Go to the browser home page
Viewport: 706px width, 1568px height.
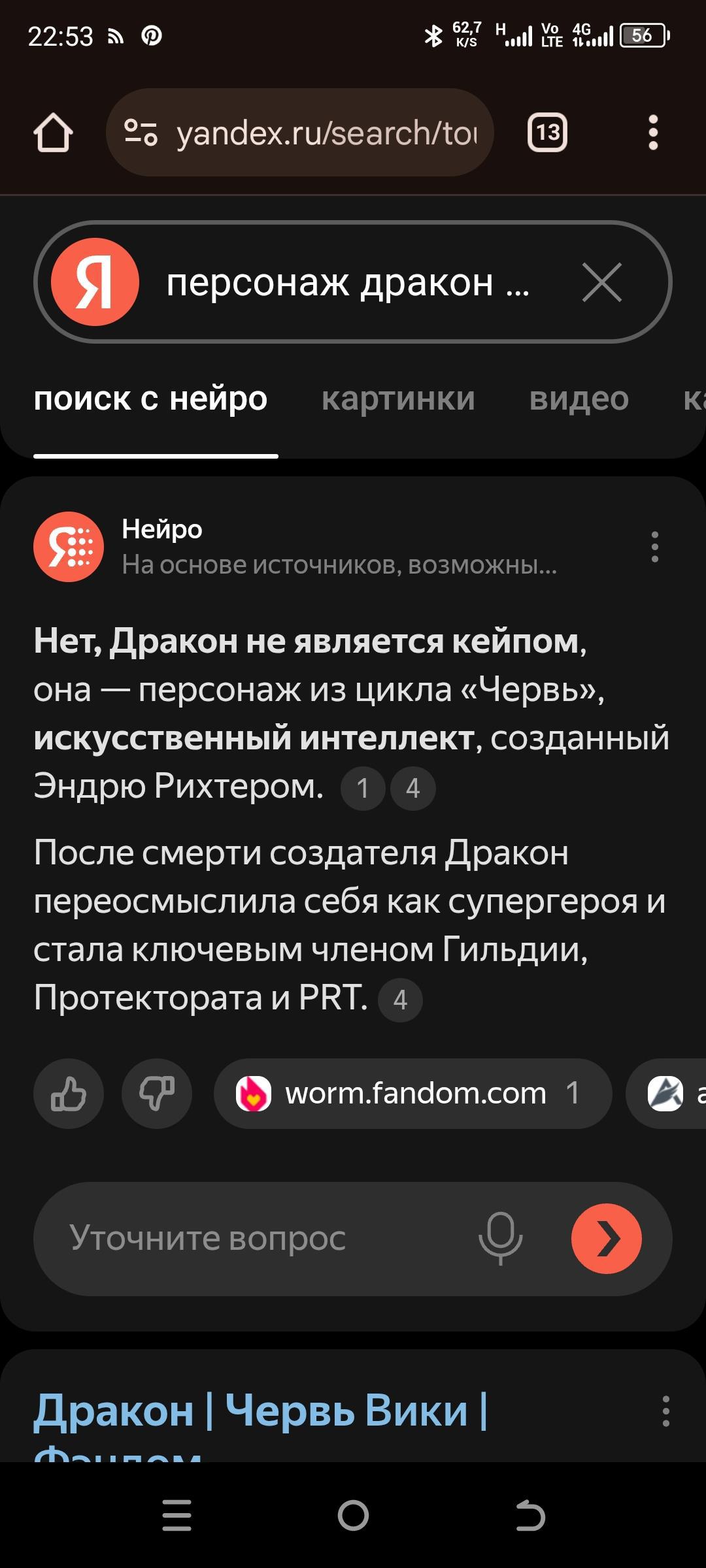pos(53,133)
